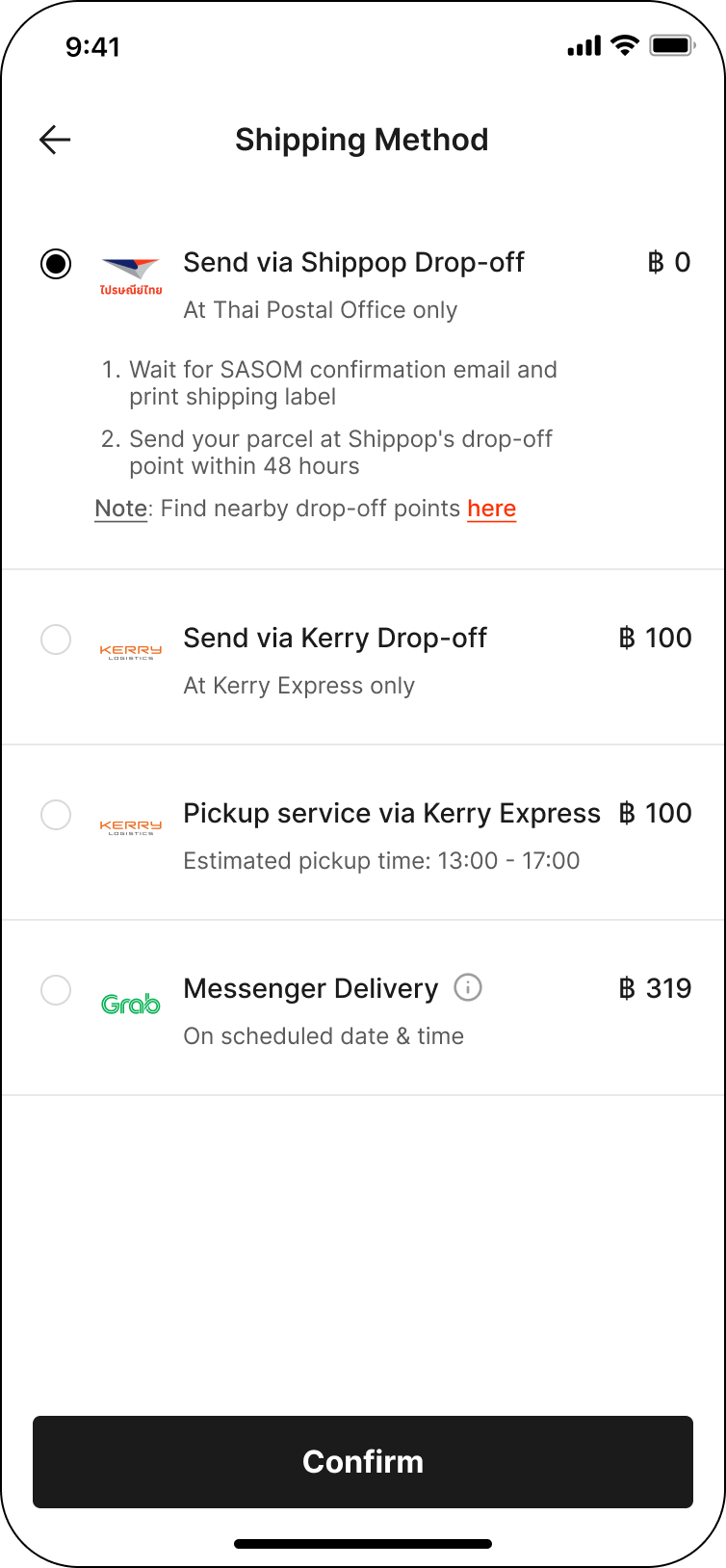Screen dimensions: 726x1568
Task: View Messenger Delivery info icon
Action: (468, 987)
